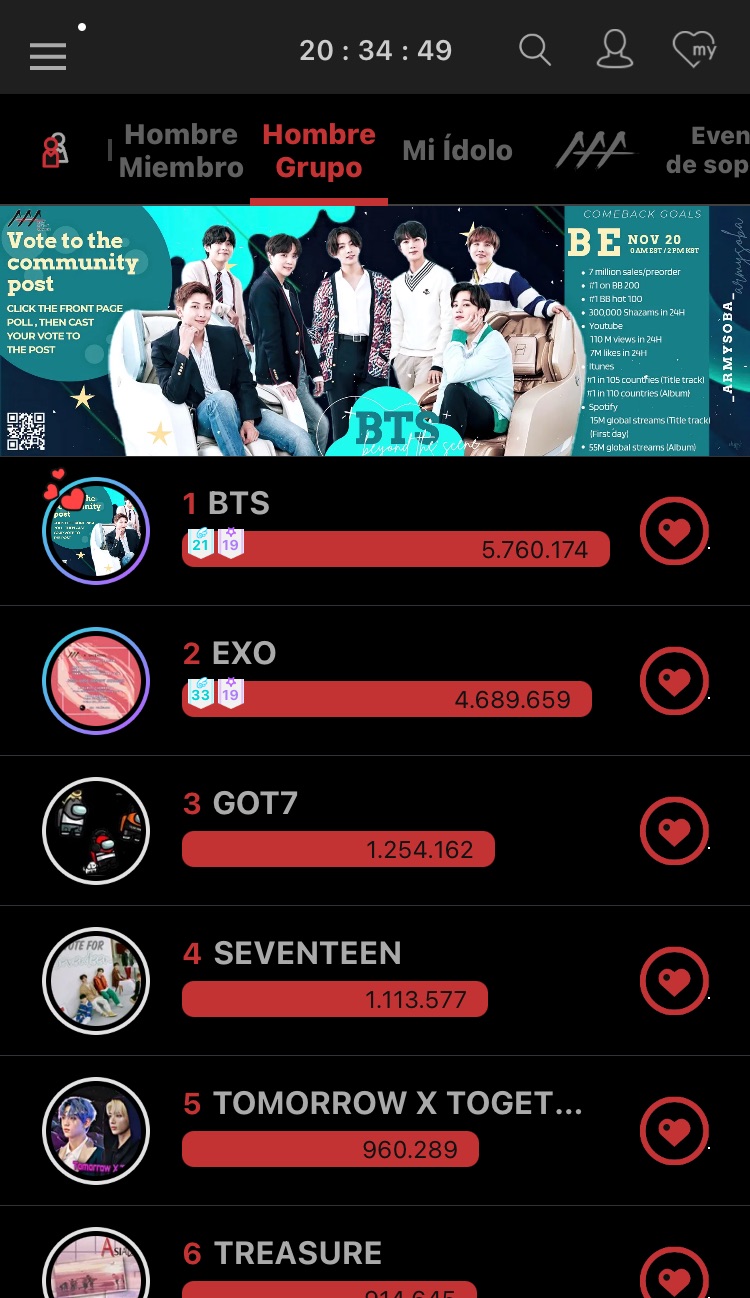This screenshot has width=750, height=1298.
Task: Give a heart to GOT7
Action: point(674,831)
